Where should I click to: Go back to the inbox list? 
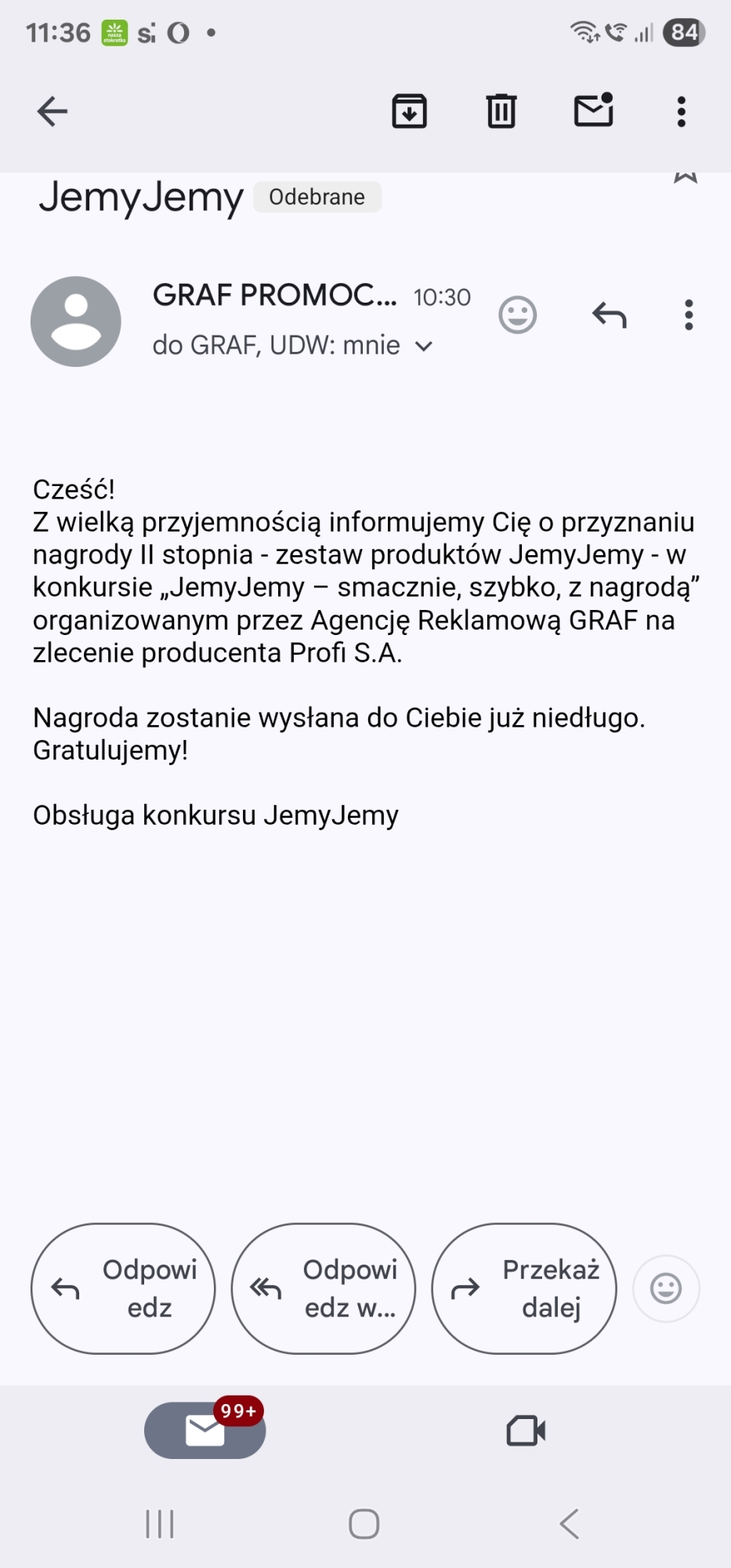click(52, 111)
